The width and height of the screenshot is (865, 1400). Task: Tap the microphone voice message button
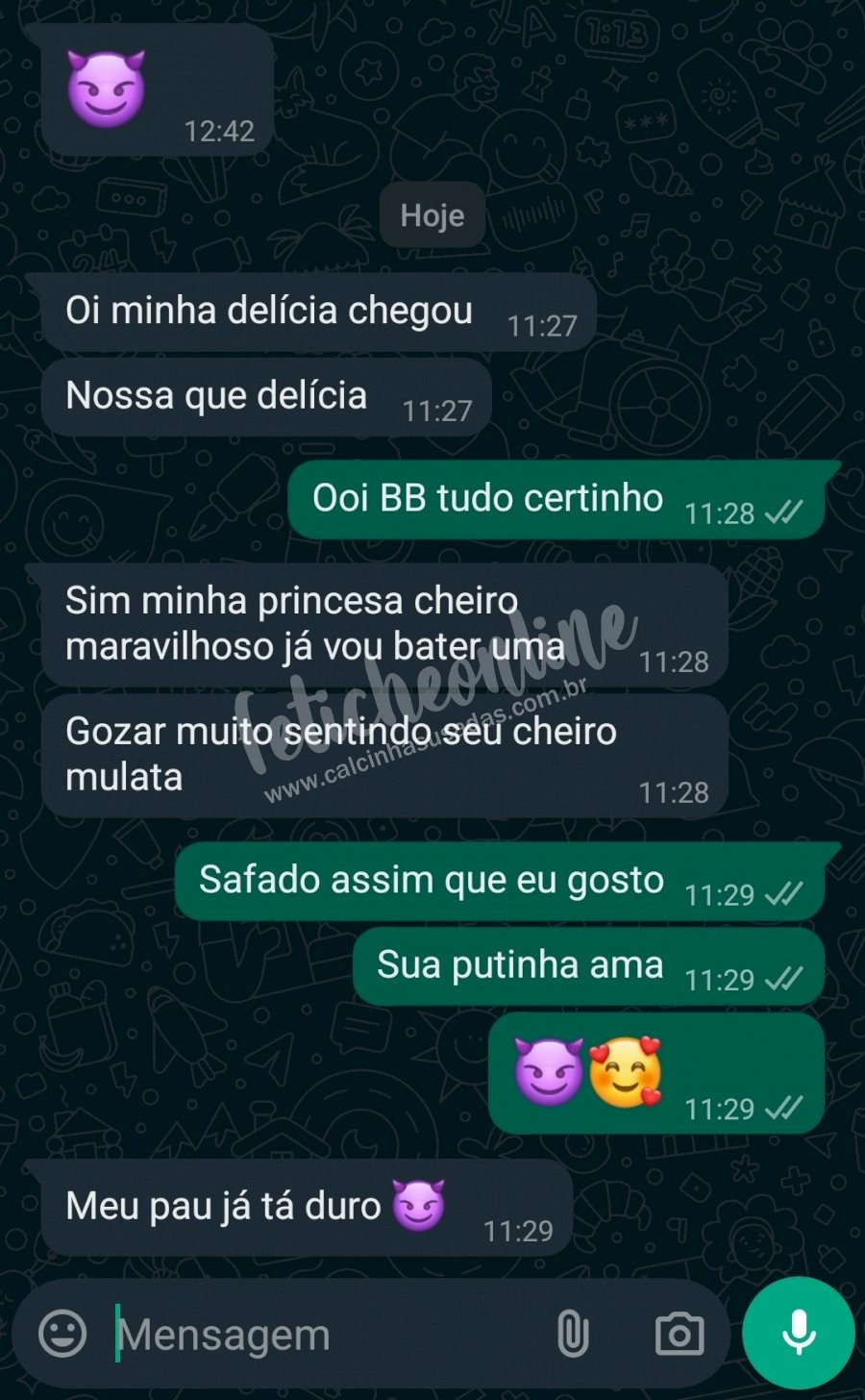click(799, 1334)
